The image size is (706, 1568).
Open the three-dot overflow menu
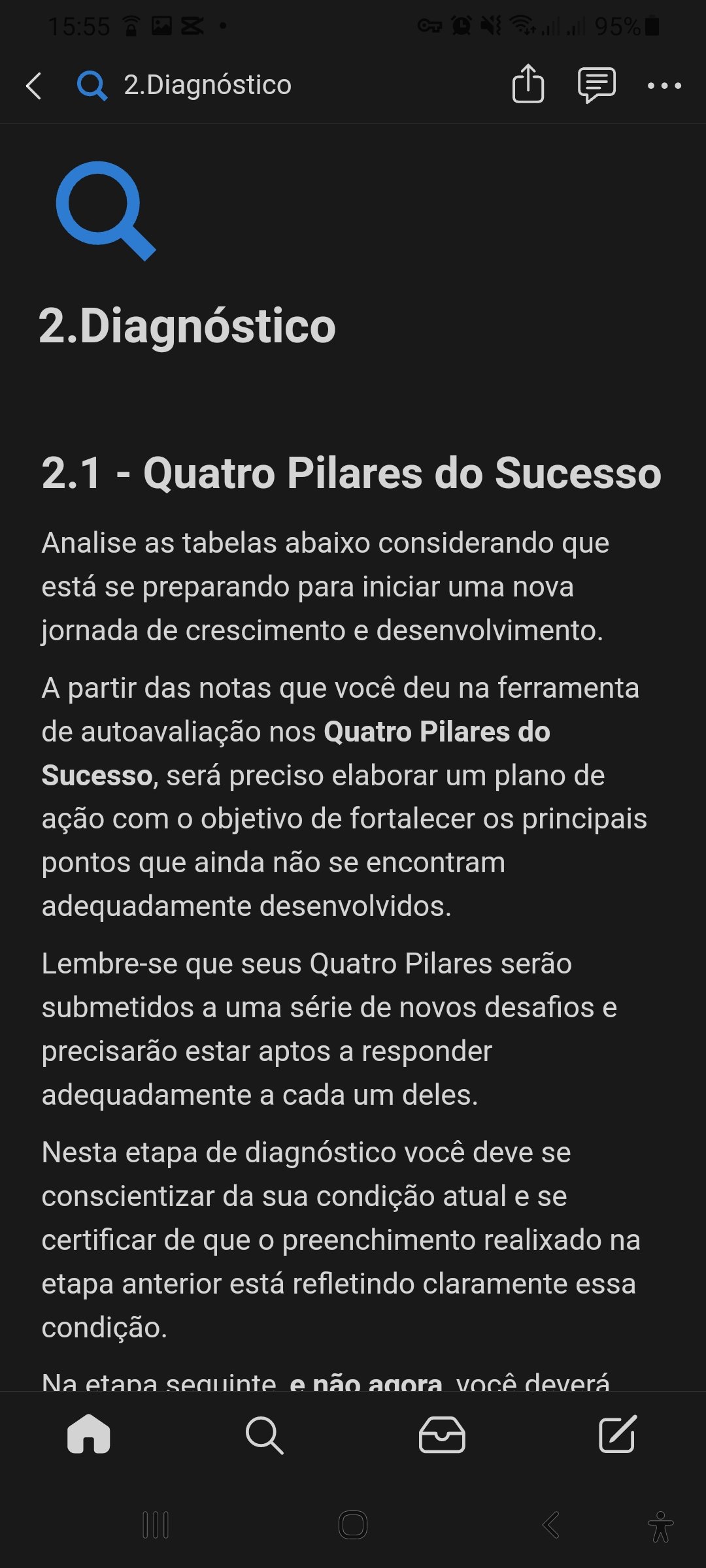tap(664, 86)
